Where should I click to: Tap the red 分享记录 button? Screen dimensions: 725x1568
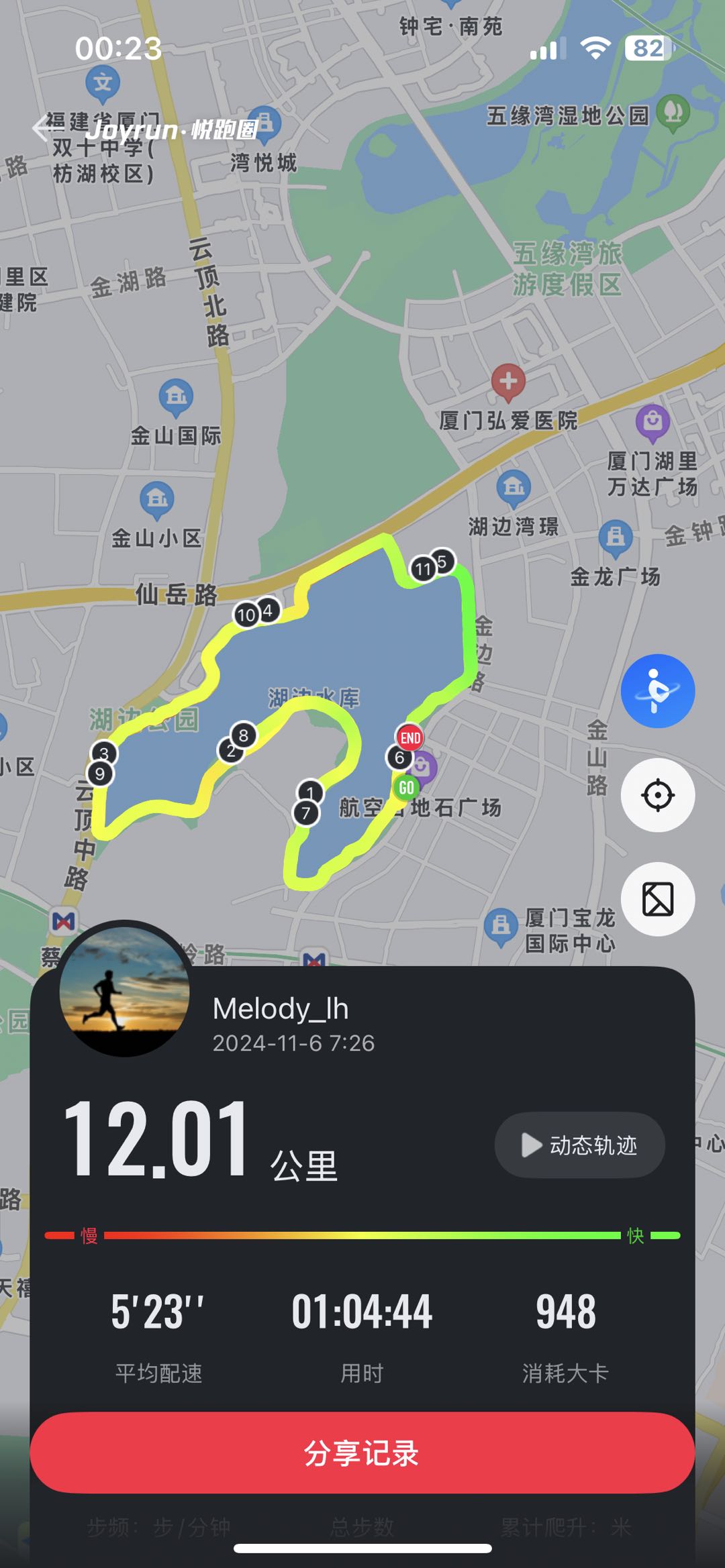362,1453
